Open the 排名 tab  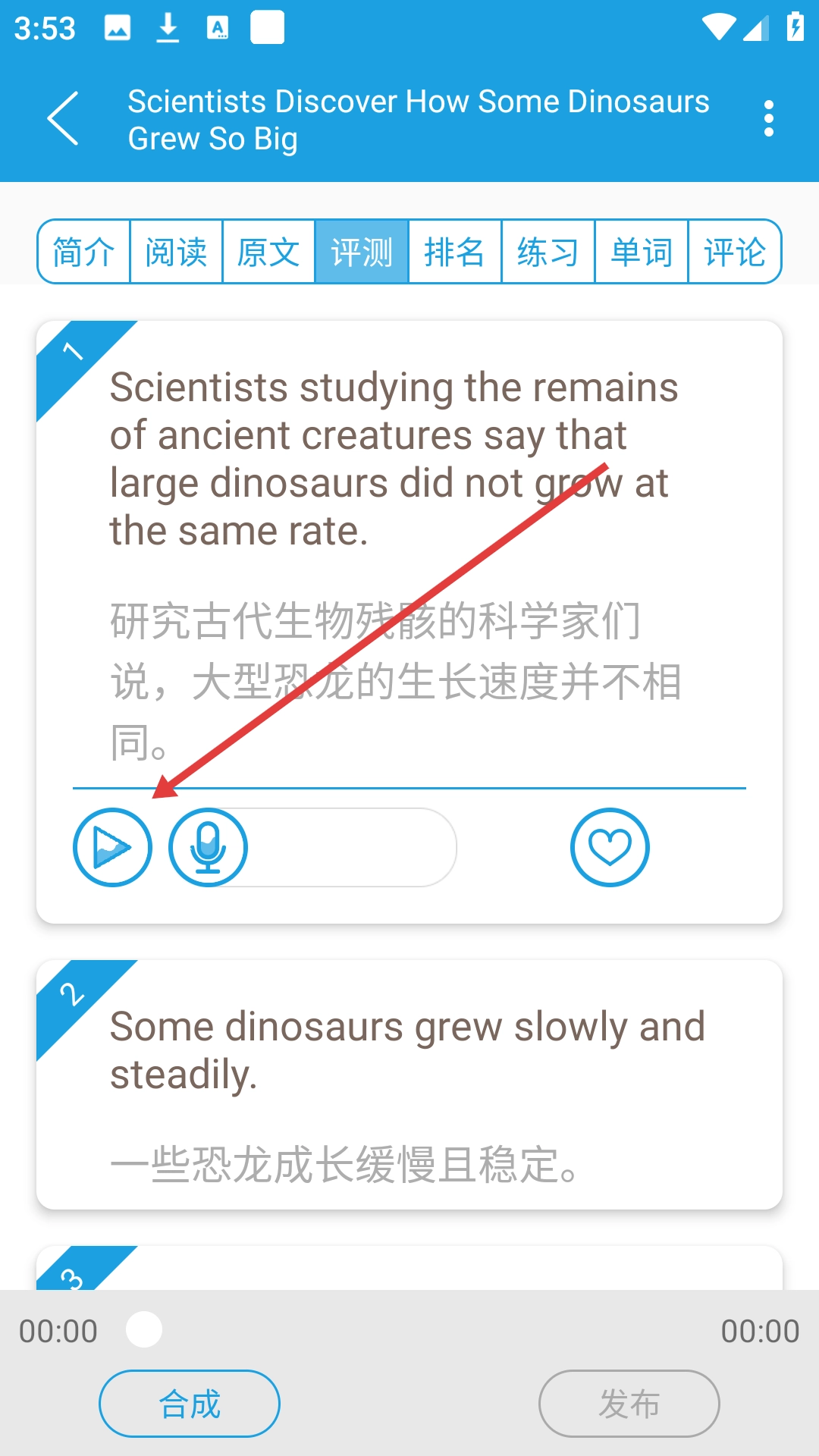coord(454,252)
